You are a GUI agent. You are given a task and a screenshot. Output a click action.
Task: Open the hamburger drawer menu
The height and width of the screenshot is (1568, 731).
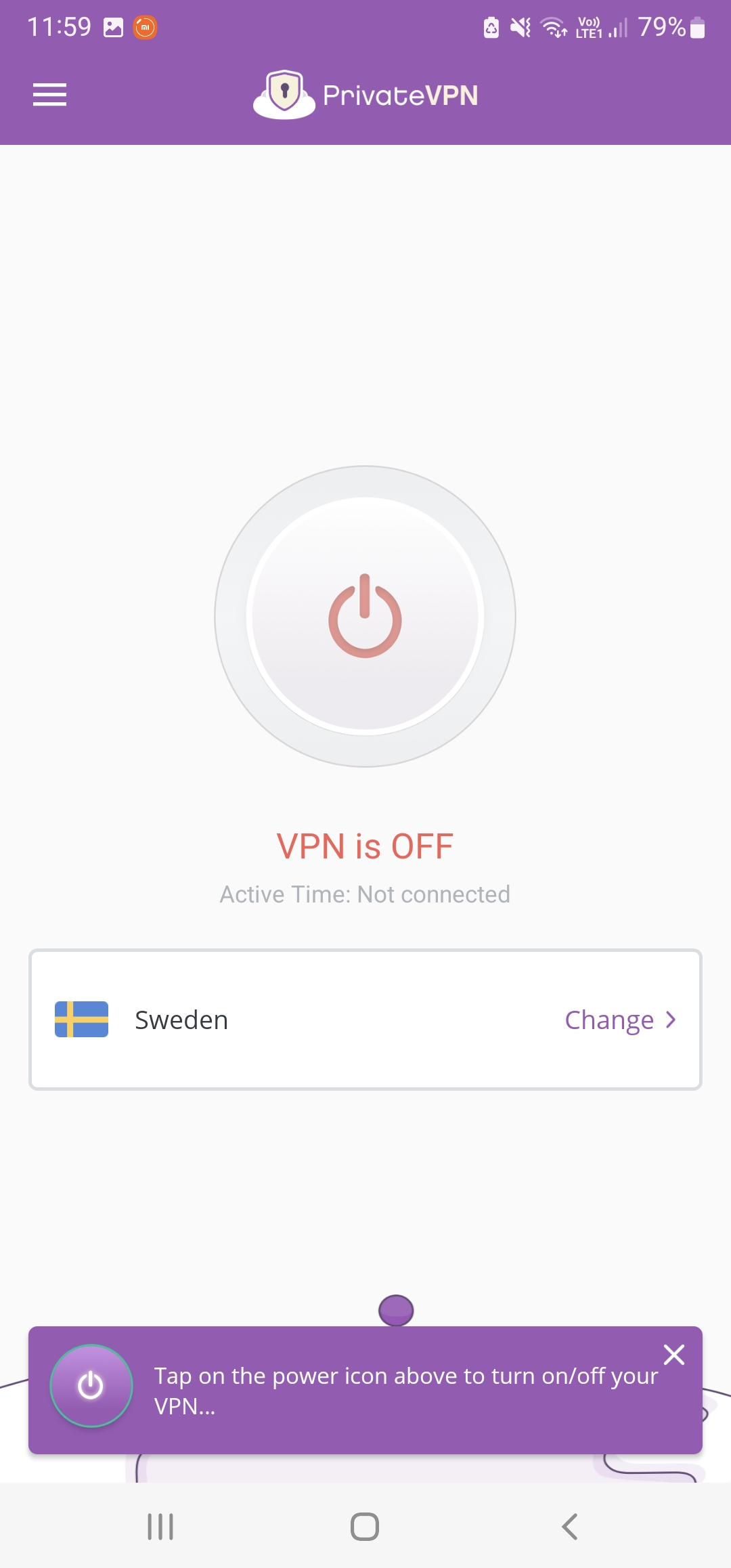pyautogui.click(x=49, y=95)
